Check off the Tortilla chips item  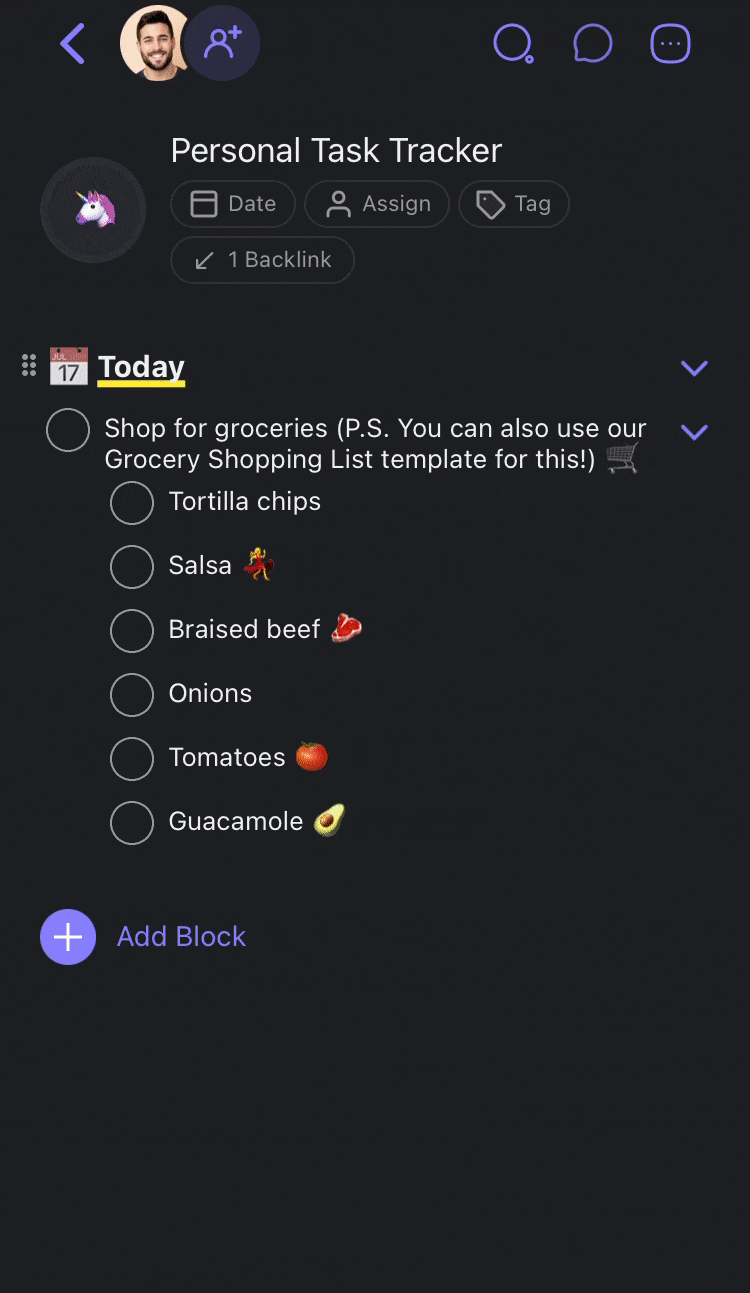point(131,503)
